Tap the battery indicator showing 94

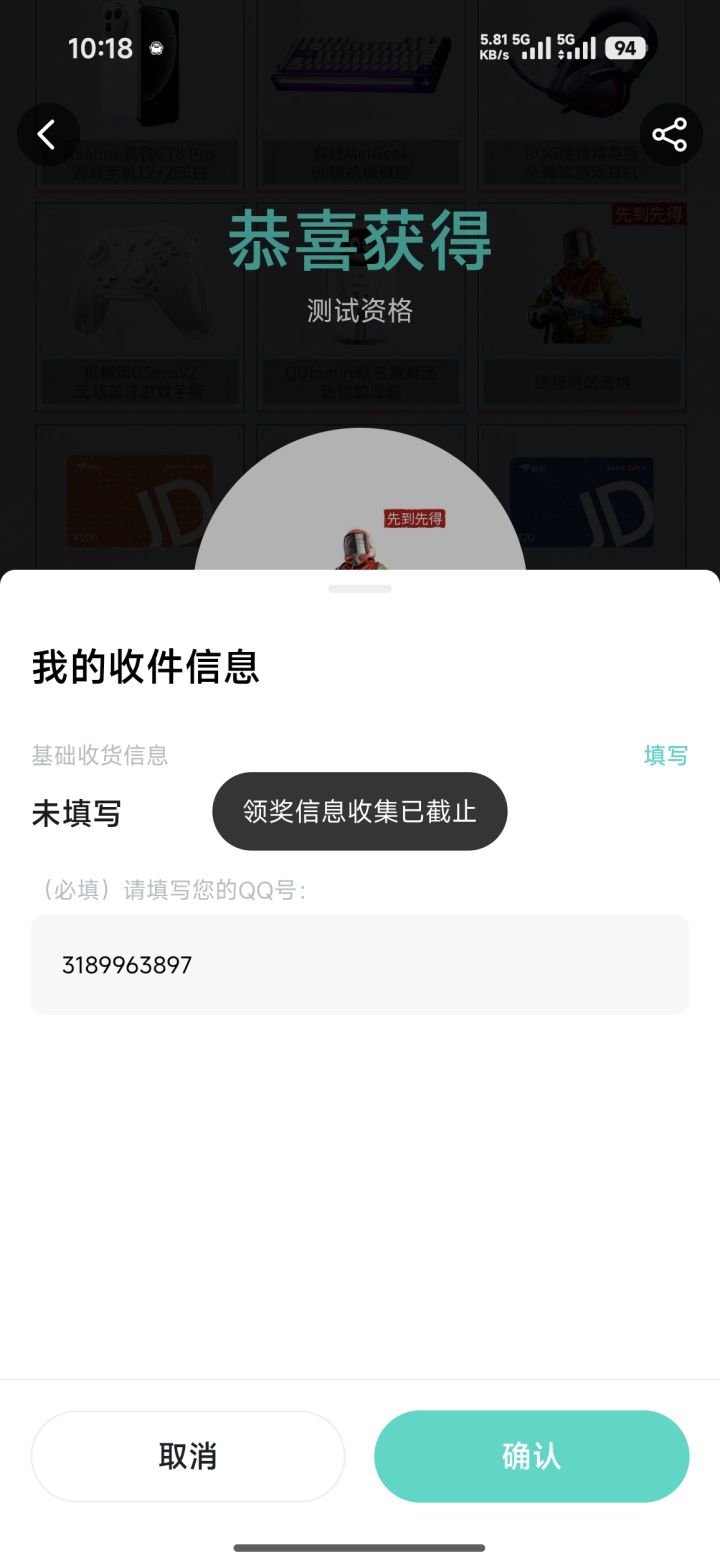coord(625,48)
